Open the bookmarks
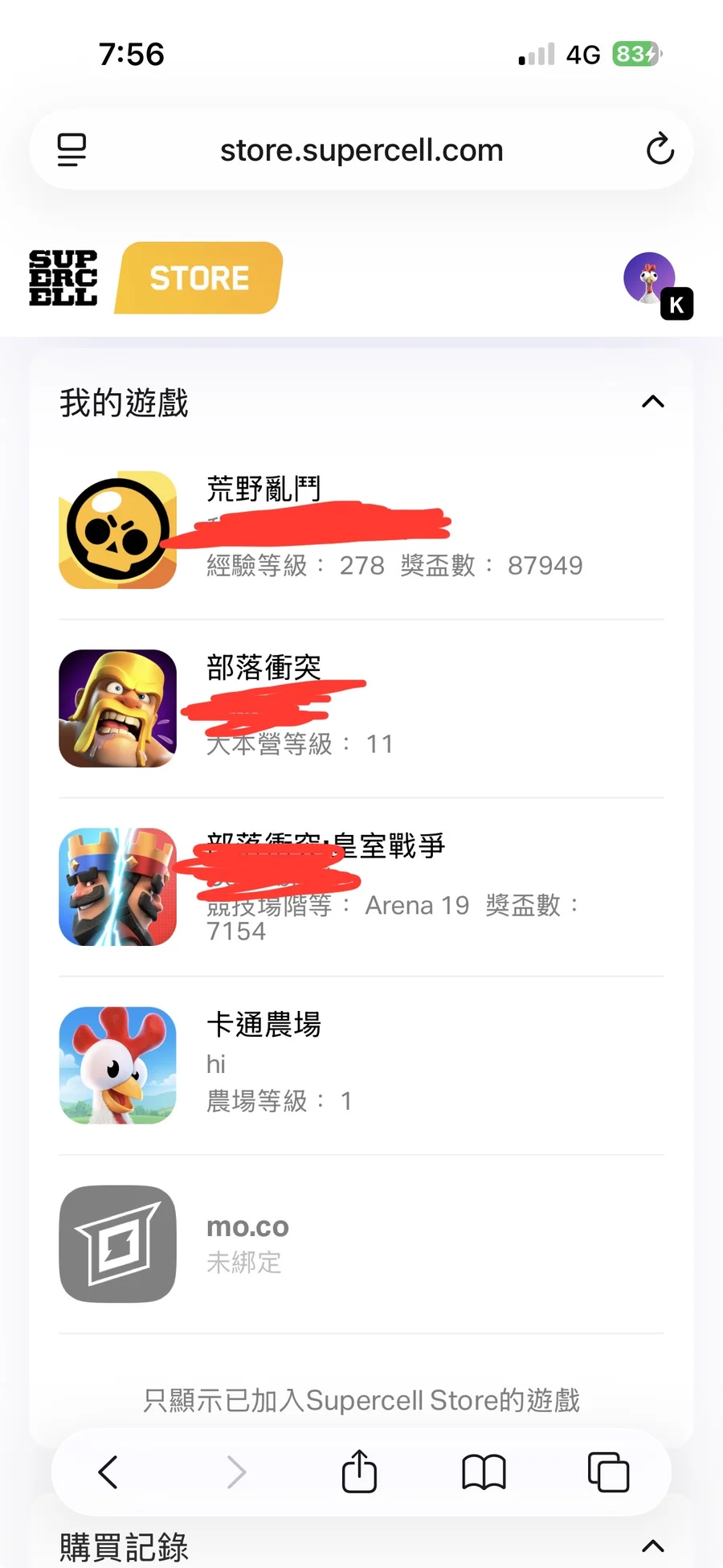This screenshot has width=723, height=1568. click(x=484, y=1472)
